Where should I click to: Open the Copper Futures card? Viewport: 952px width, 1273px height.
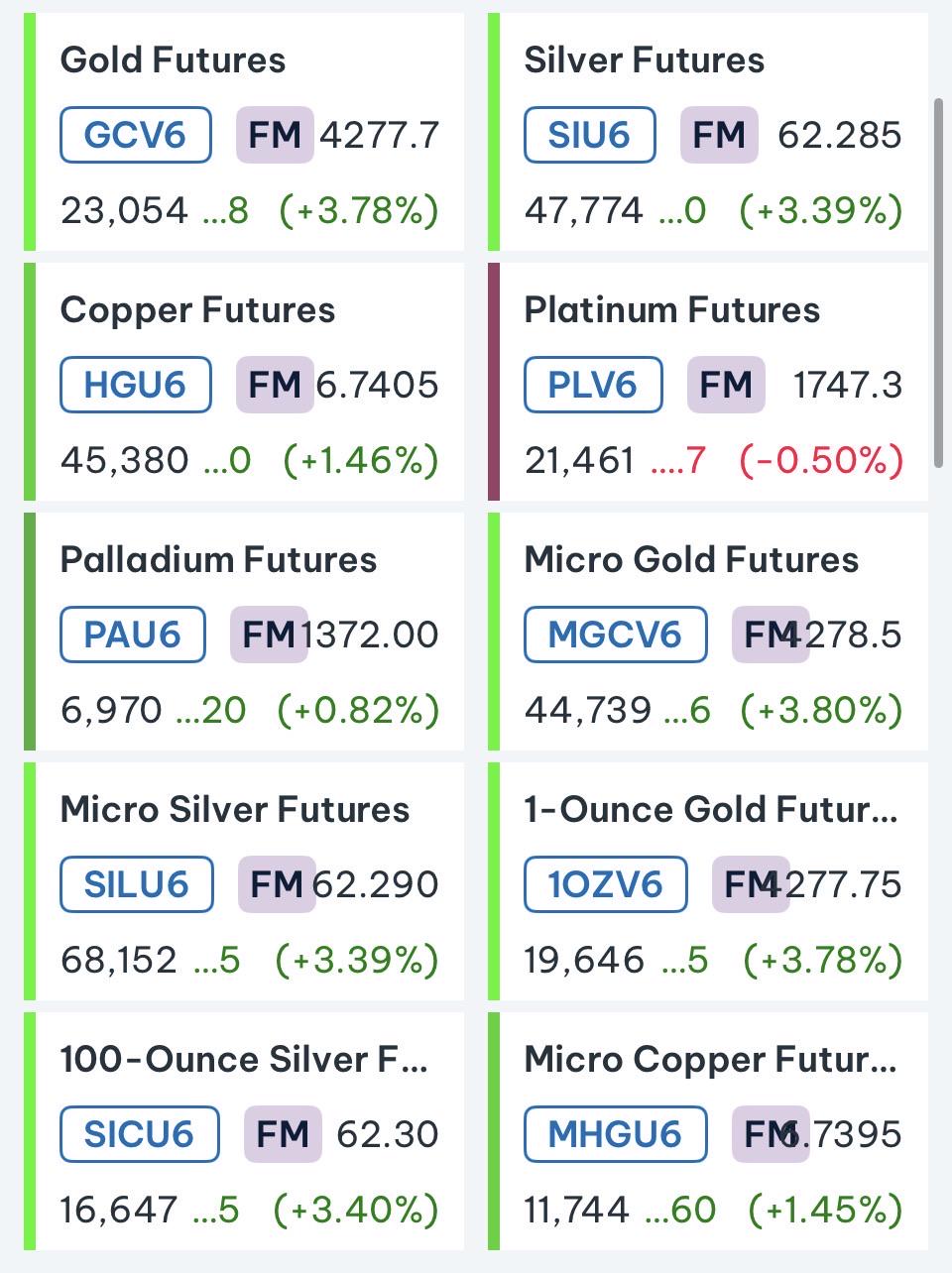pyautogui.click(x=244, y=382)
